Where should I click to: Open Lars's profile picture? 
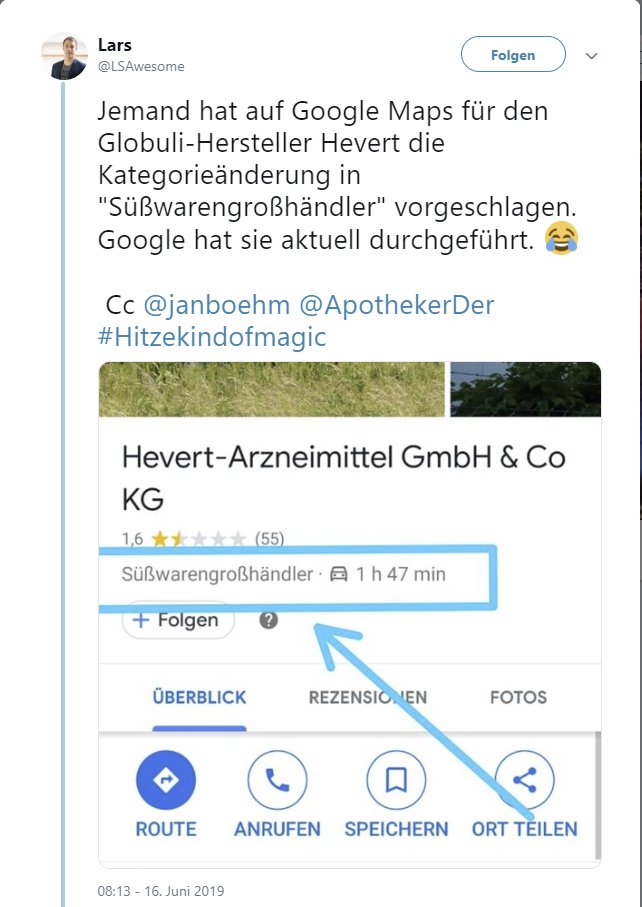64,56
